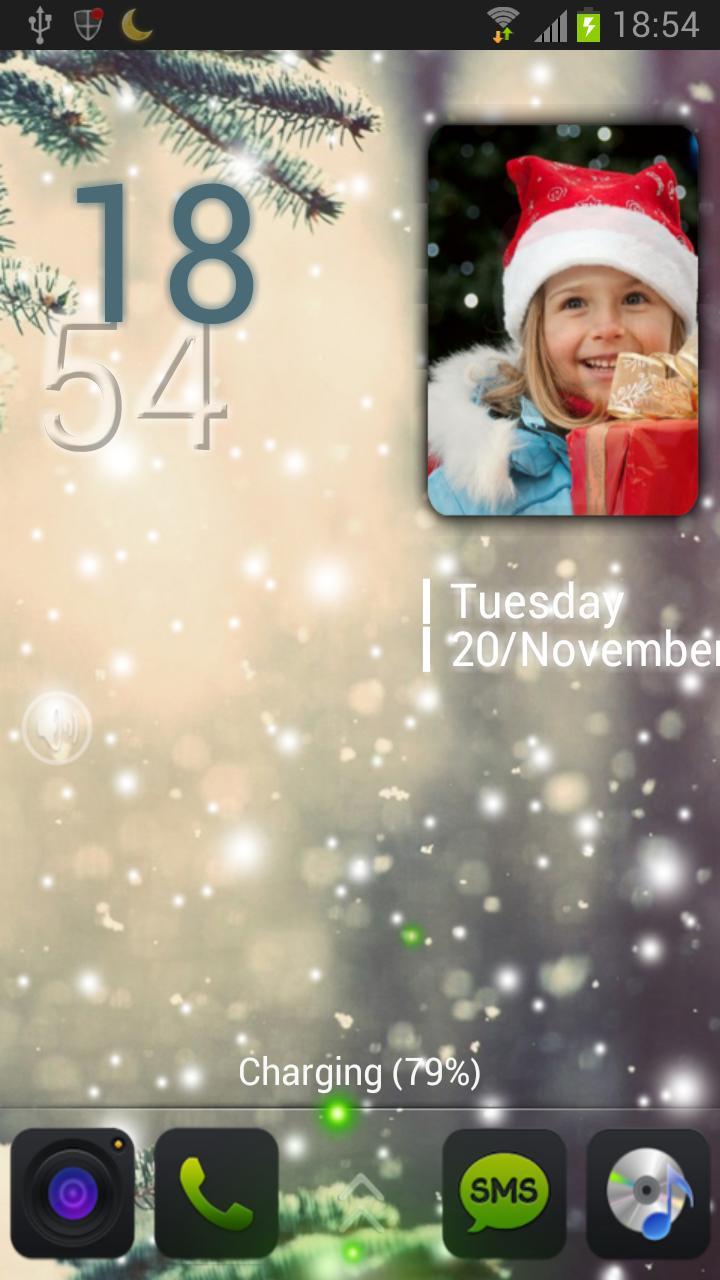The width and height of the screenshot is (720, 1280).
Task: Tap the sound speaker icon
Action: pyautogui.click(x=57, y=728)
